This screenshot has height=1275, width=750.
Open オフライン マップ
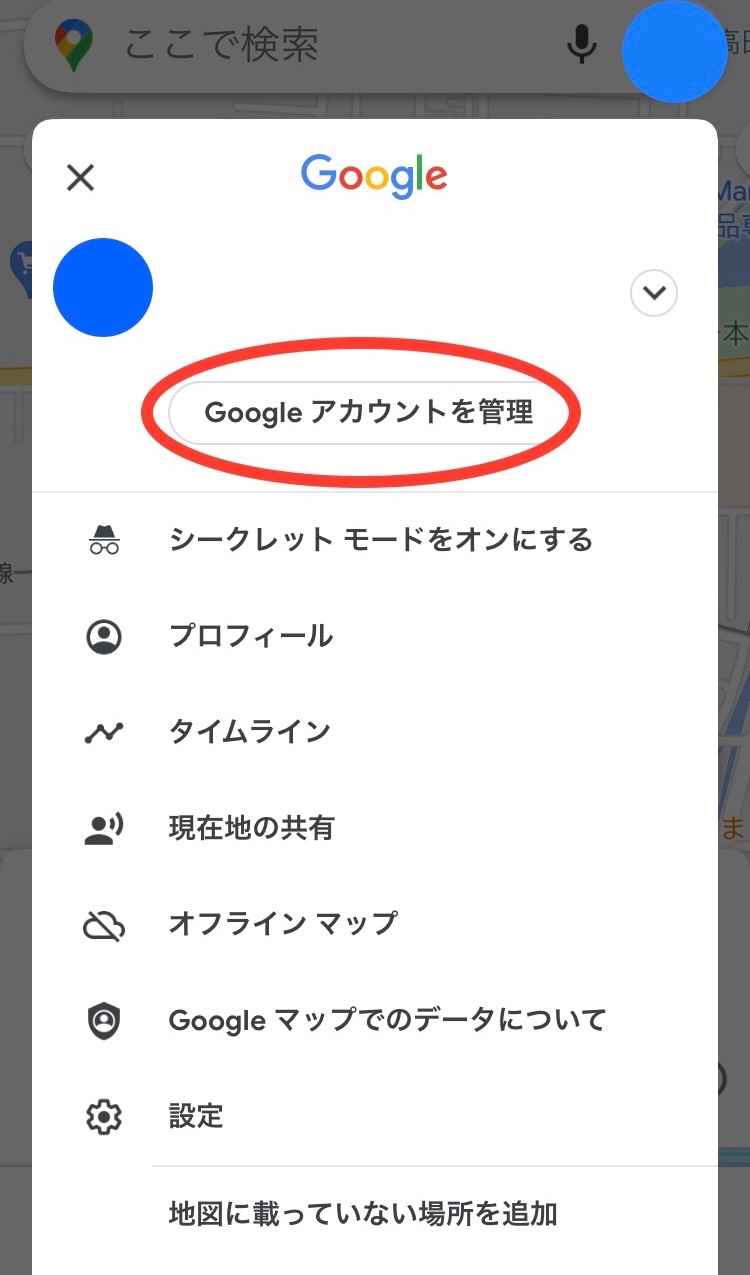click(283, 924)
